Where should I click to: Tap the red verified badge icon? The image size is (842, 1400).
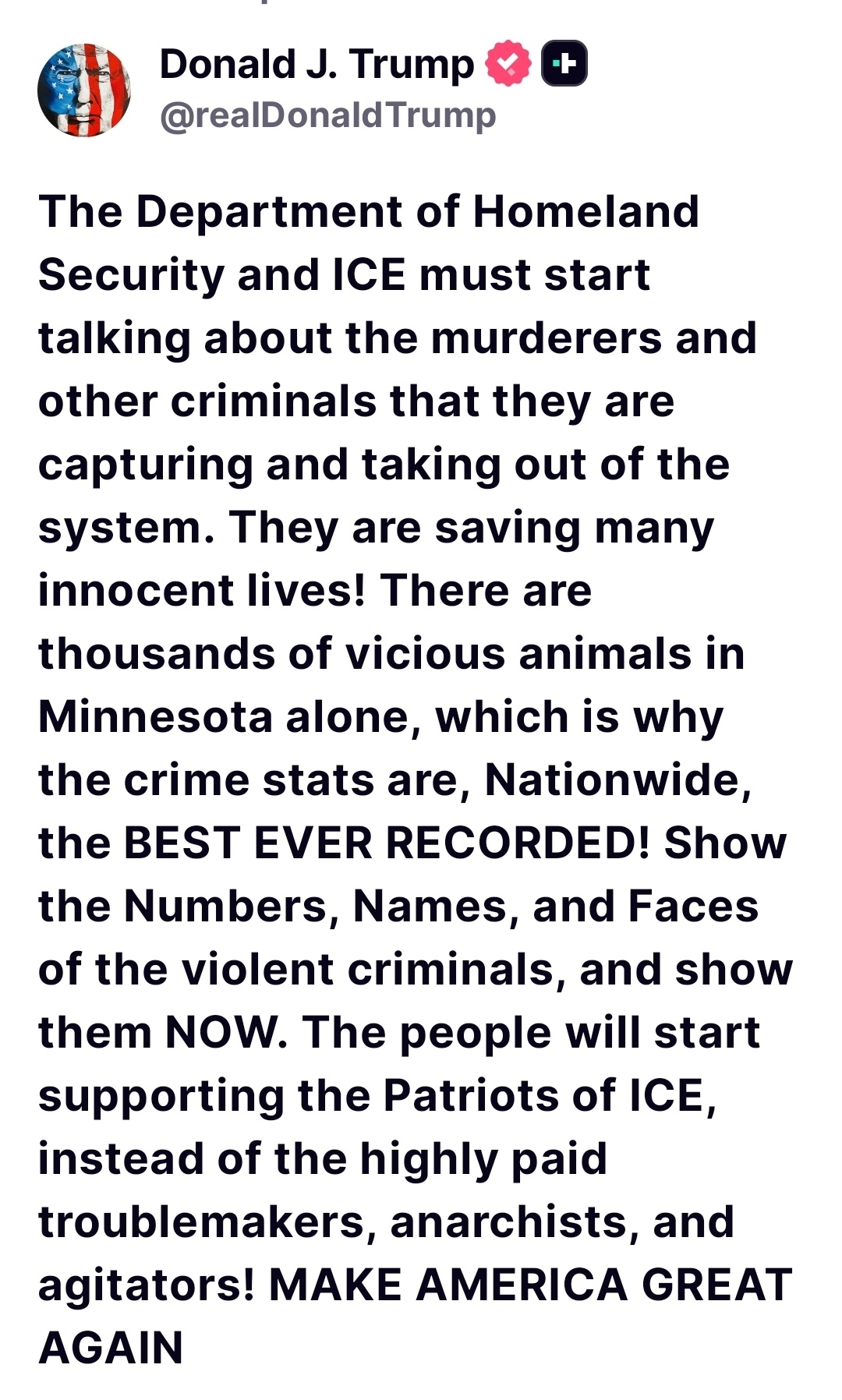tap(508, 64)
